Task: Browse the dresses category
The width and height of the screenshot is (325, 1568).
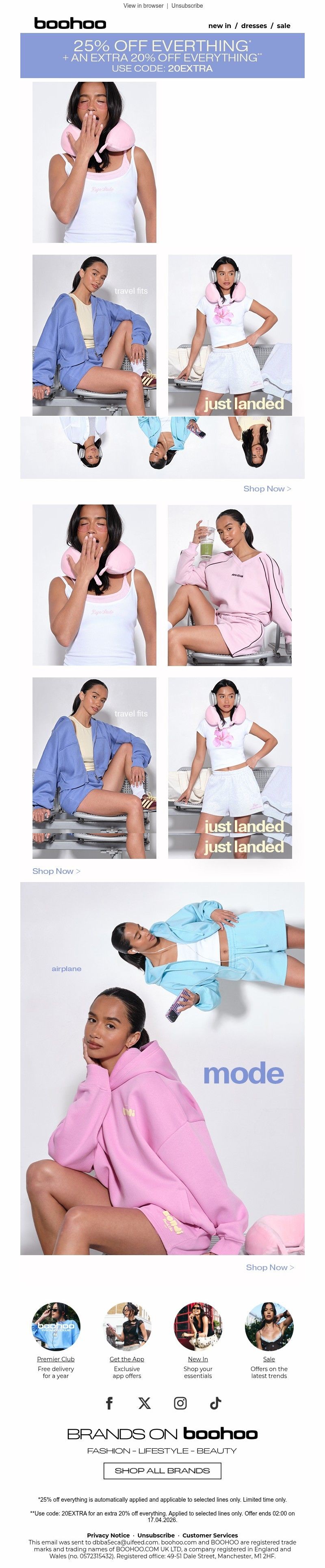Action: [254, 26]
